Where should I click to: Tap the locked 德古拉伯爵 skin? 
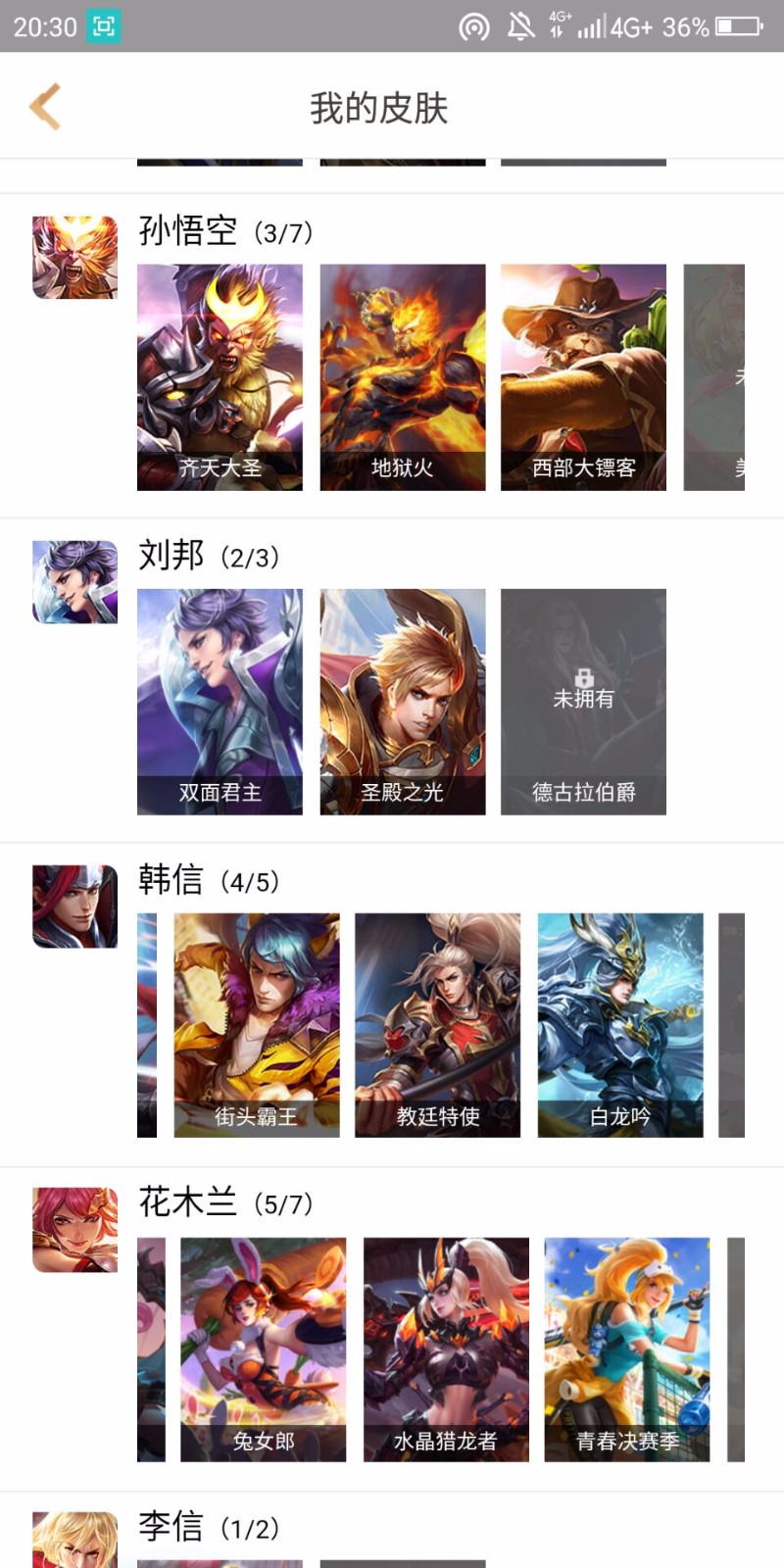583,701
